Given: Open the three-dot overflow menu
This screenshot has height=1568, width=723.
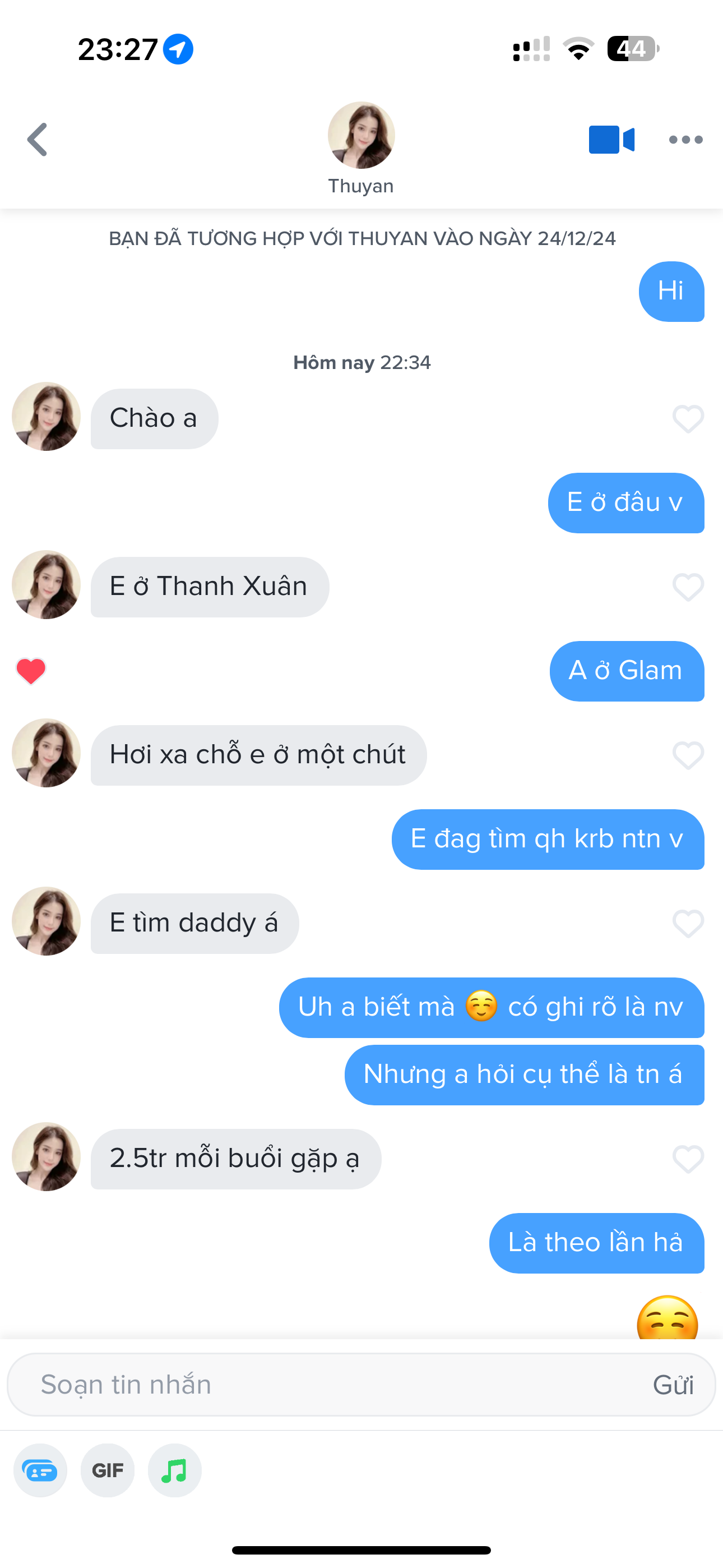Looking at the screenshot, I should [x=685, y=140].
